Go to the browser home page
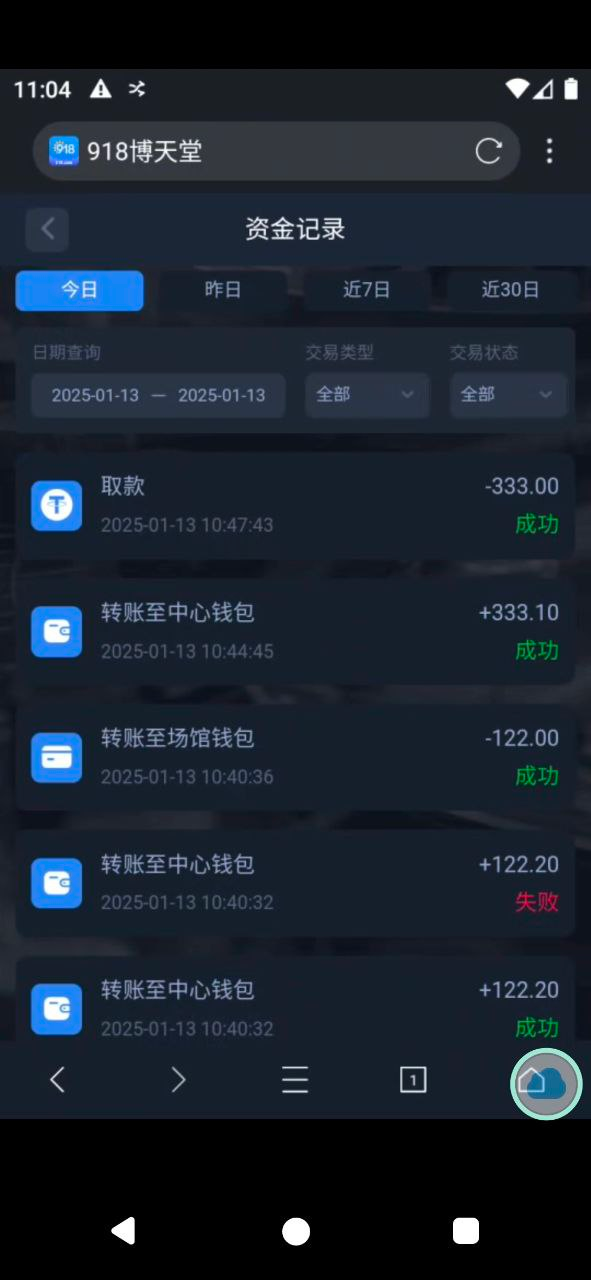 [546, 1083]
